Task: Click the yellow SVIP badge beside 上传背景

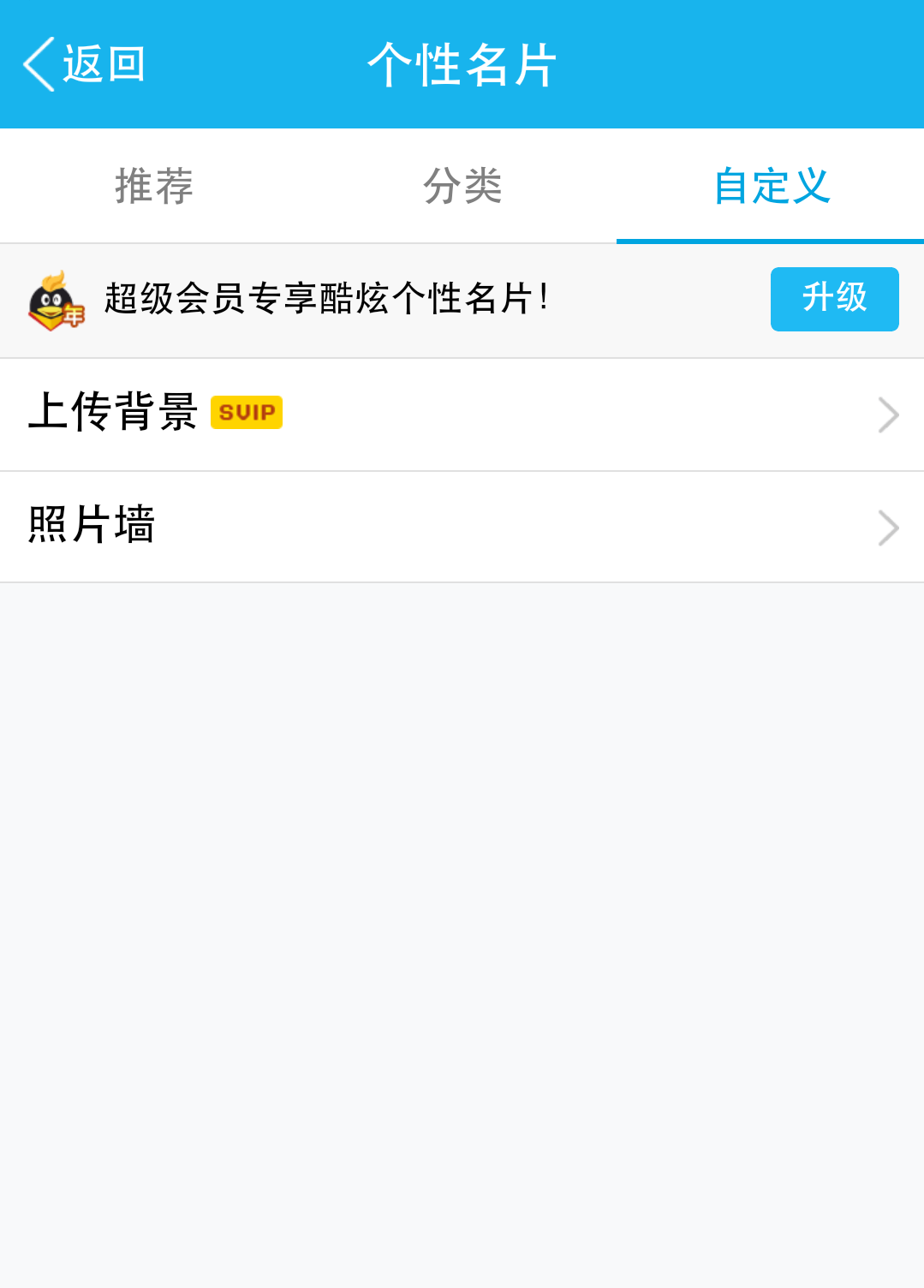Action: click(247, 413)
